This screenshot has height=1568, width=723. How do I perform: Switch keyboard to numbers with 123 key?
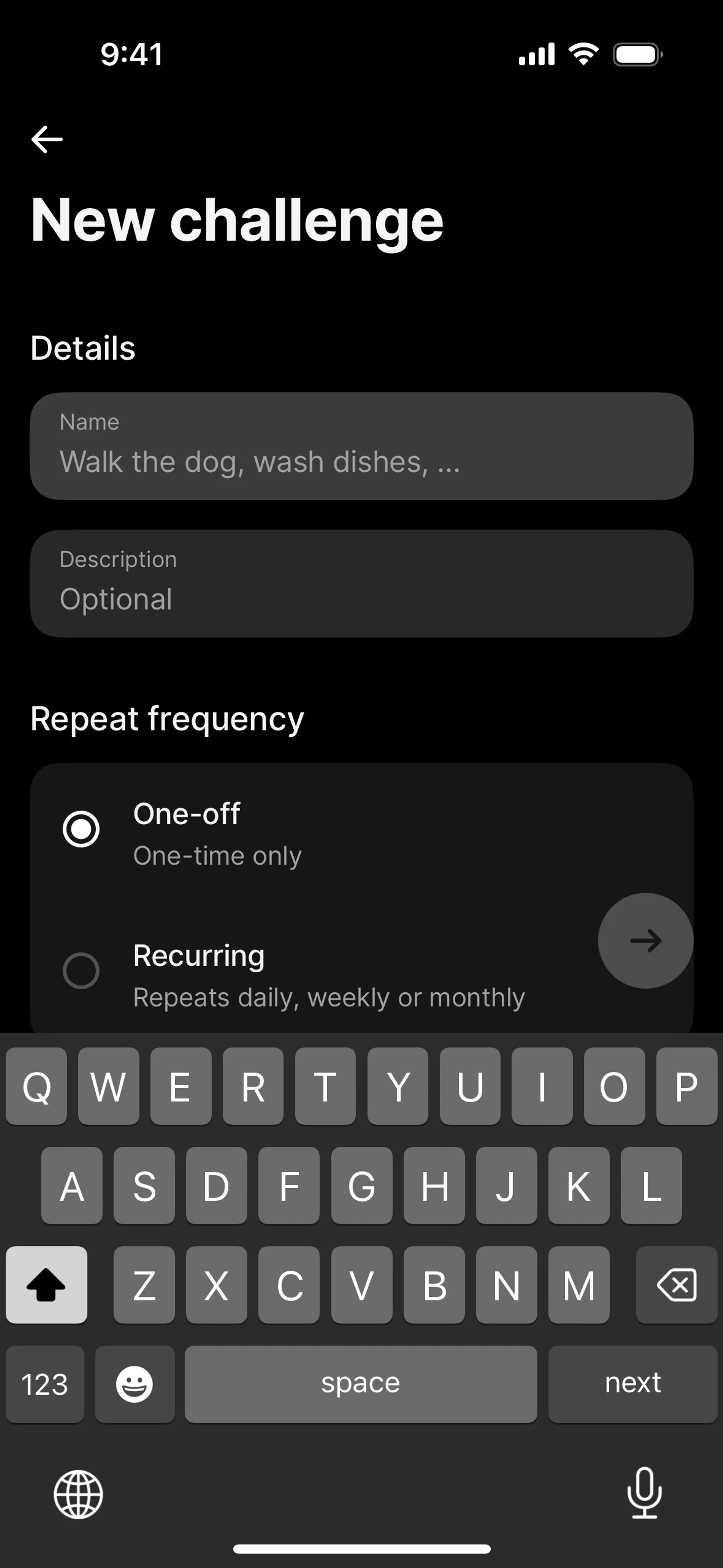[x=45, y=1383]
